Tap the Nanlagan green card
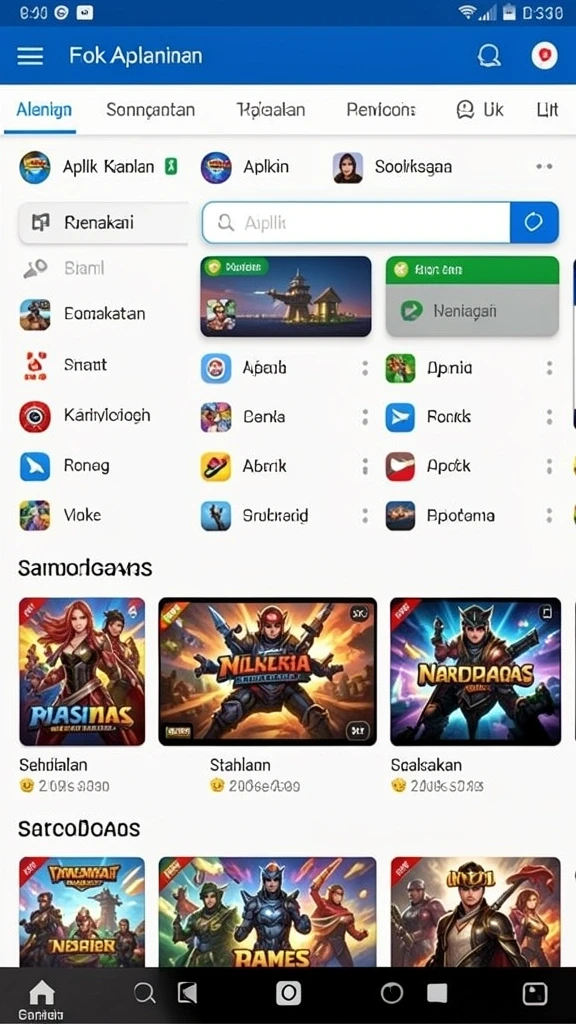 472,296
